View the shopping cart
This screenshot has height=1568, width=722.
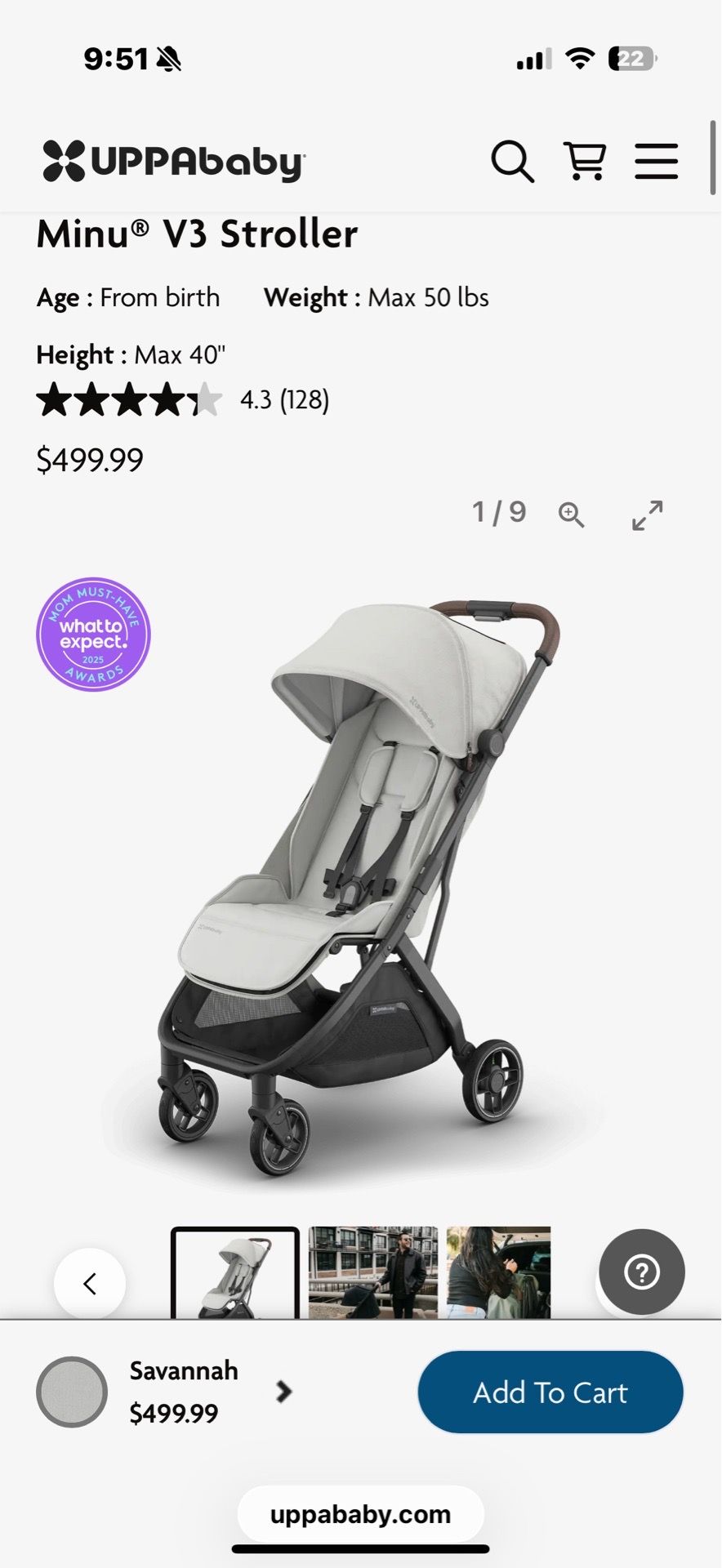(585, 161)
